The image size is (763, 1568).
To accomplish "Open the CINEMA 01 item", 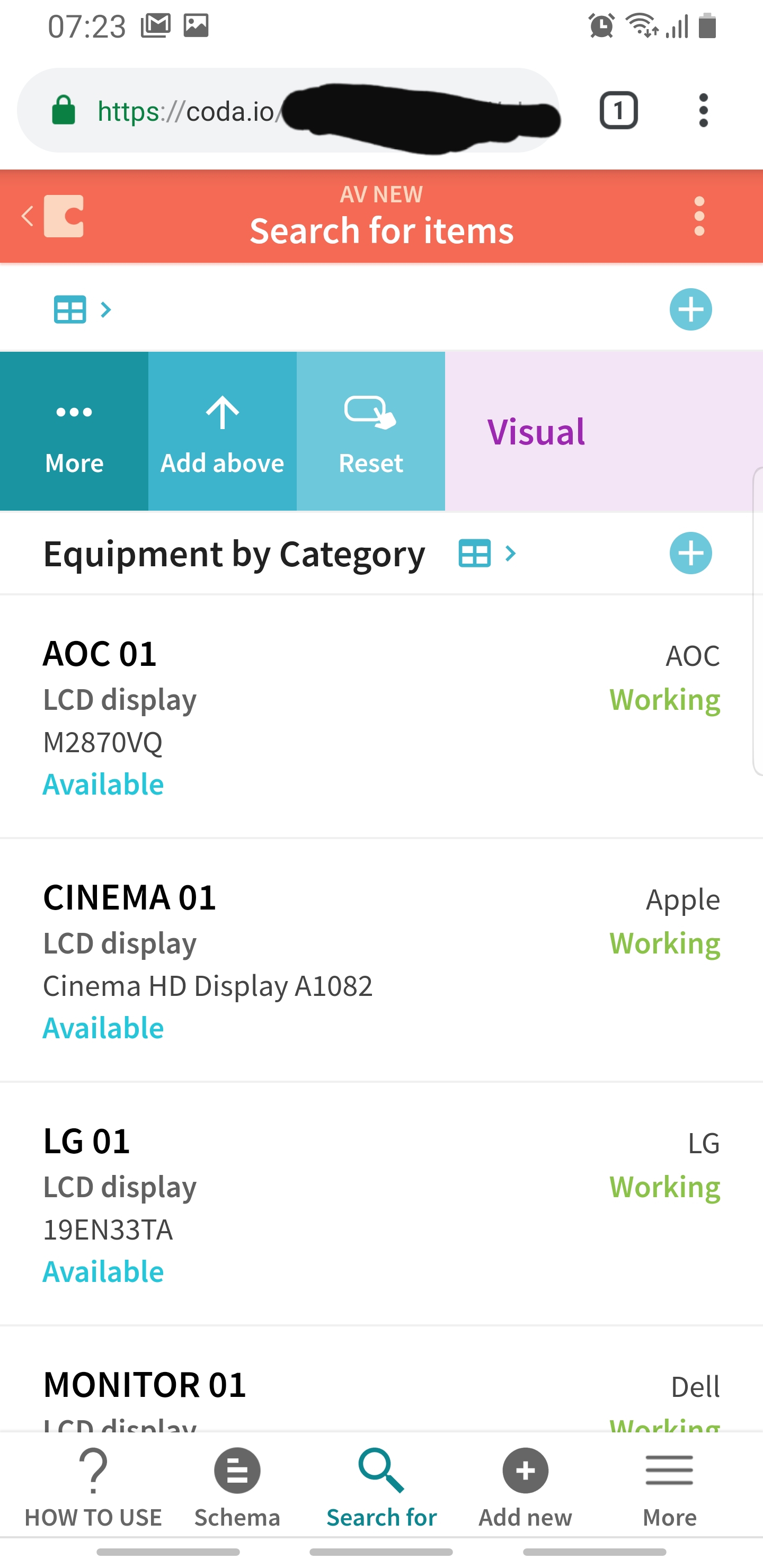I will (381, 960).
